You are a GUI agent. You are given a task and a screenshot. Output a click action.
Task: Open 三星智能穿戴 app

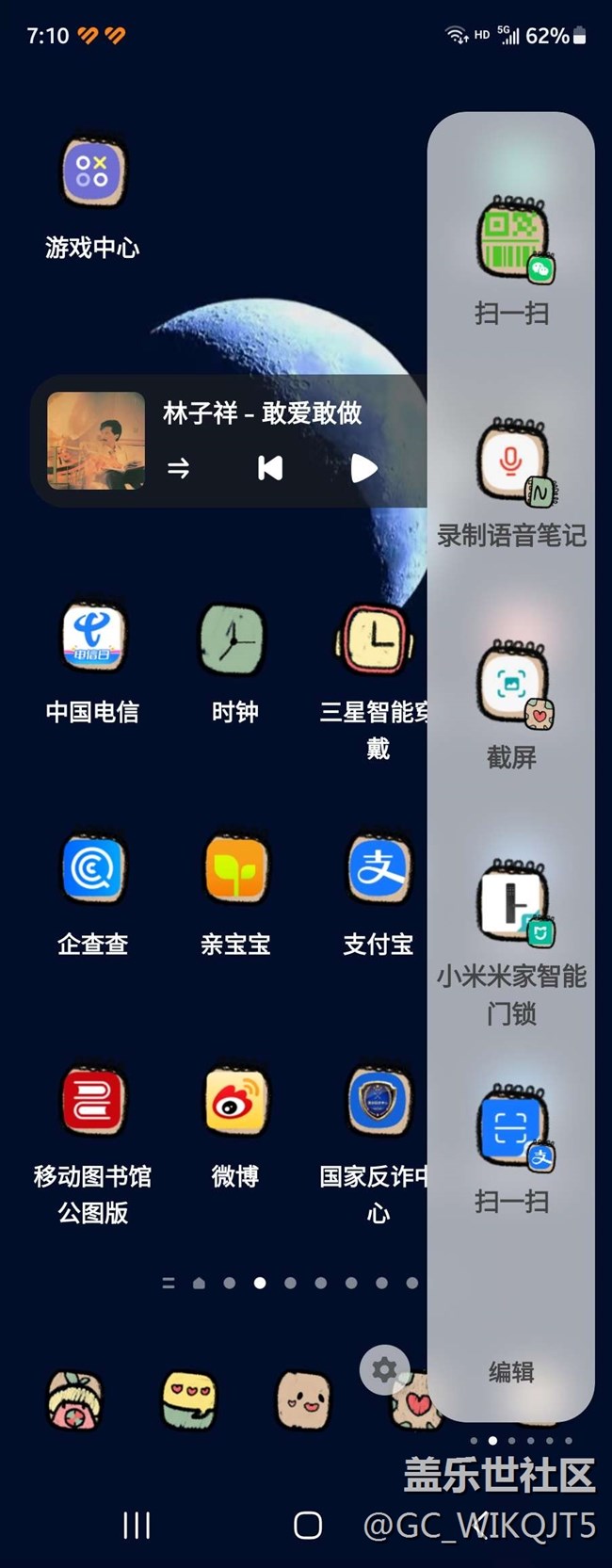(x=377, y=639)
